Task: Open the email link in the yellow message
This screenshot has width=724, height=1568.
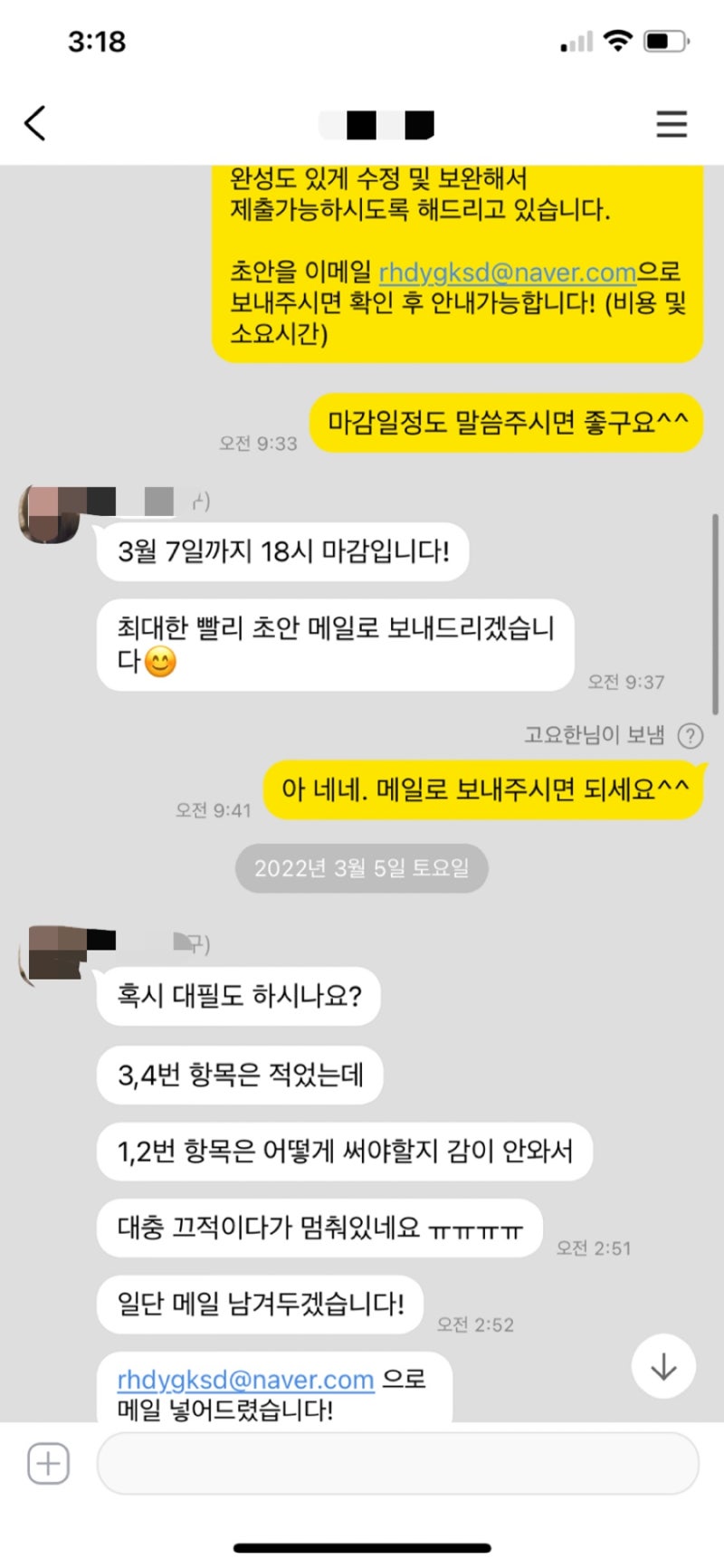Action: tap(507, 272)
